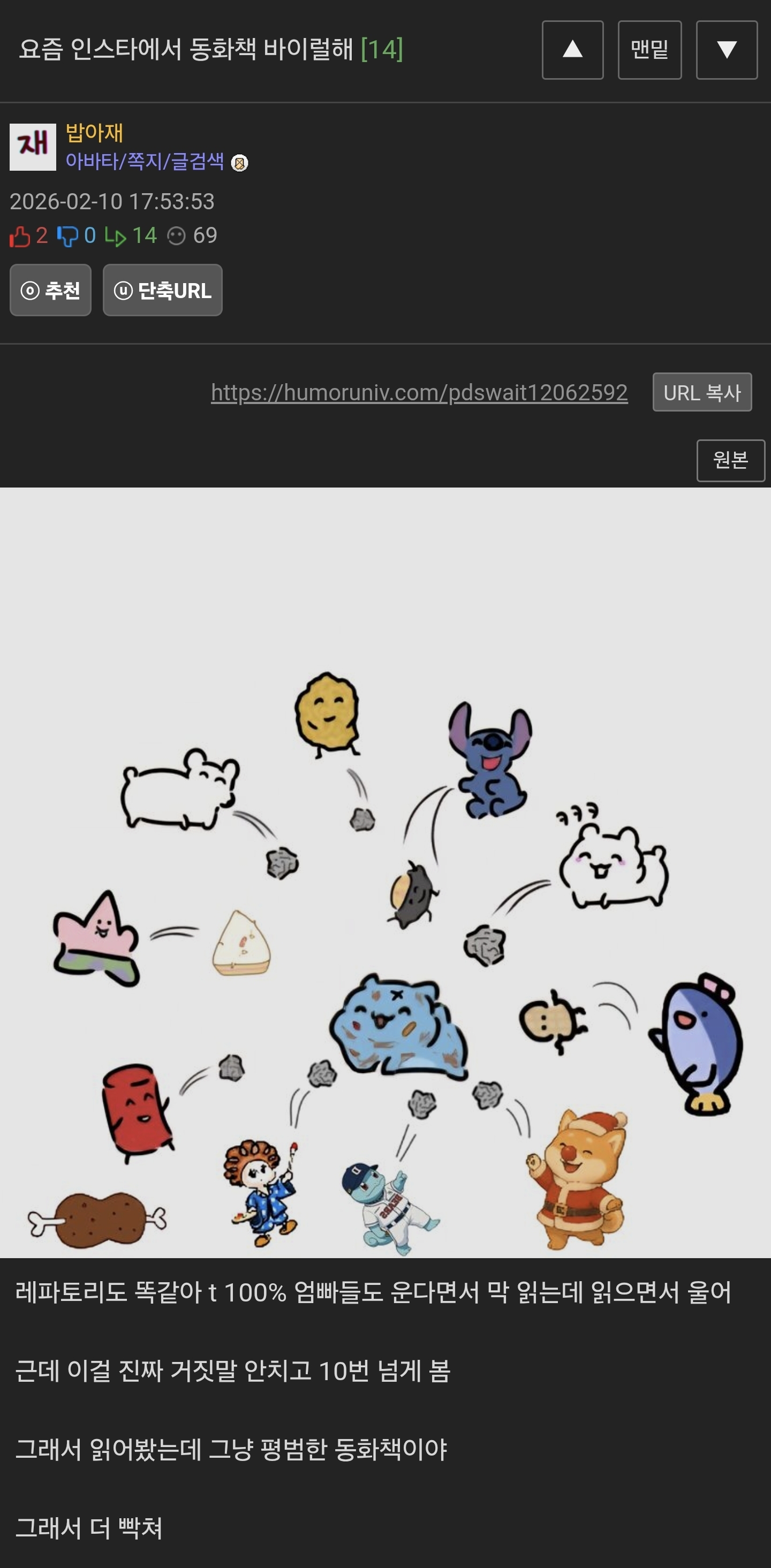View original image via 원본 button
Viewport: 771px width, 1568px height.
[x=730, y=460]
